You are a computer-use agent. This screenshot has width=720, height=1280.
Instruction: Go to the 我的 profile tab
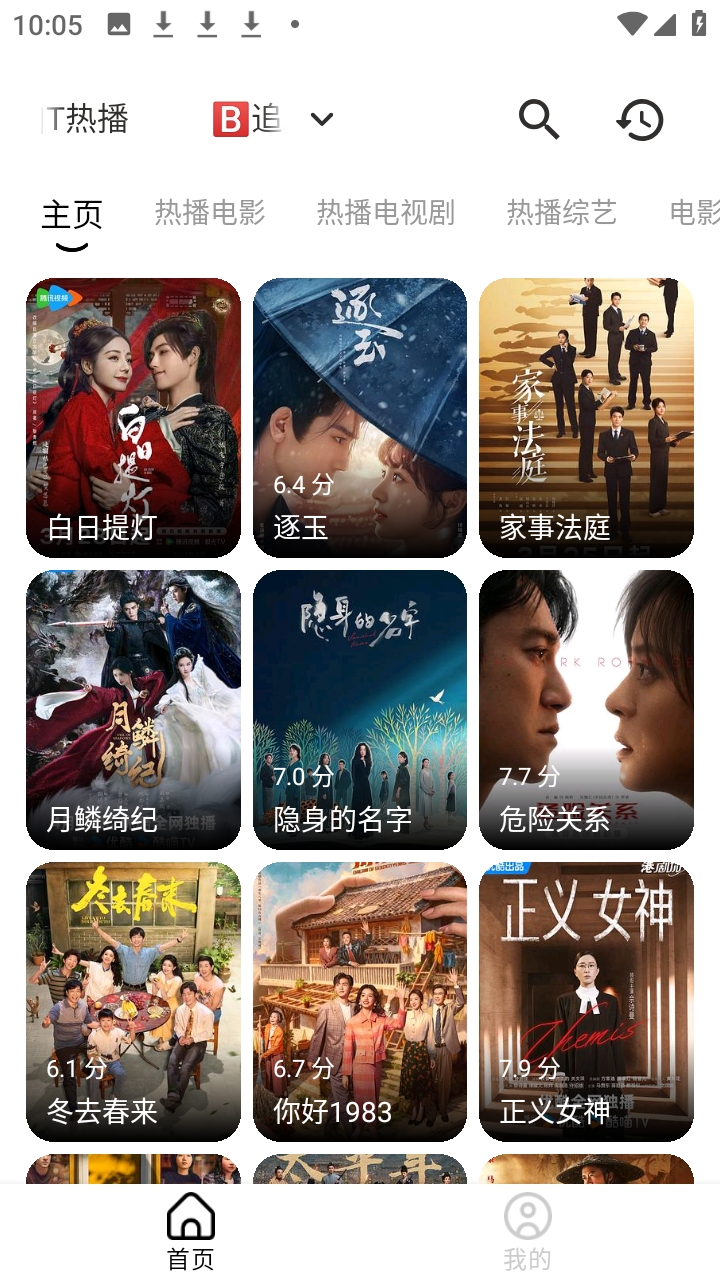(527, 1232)
